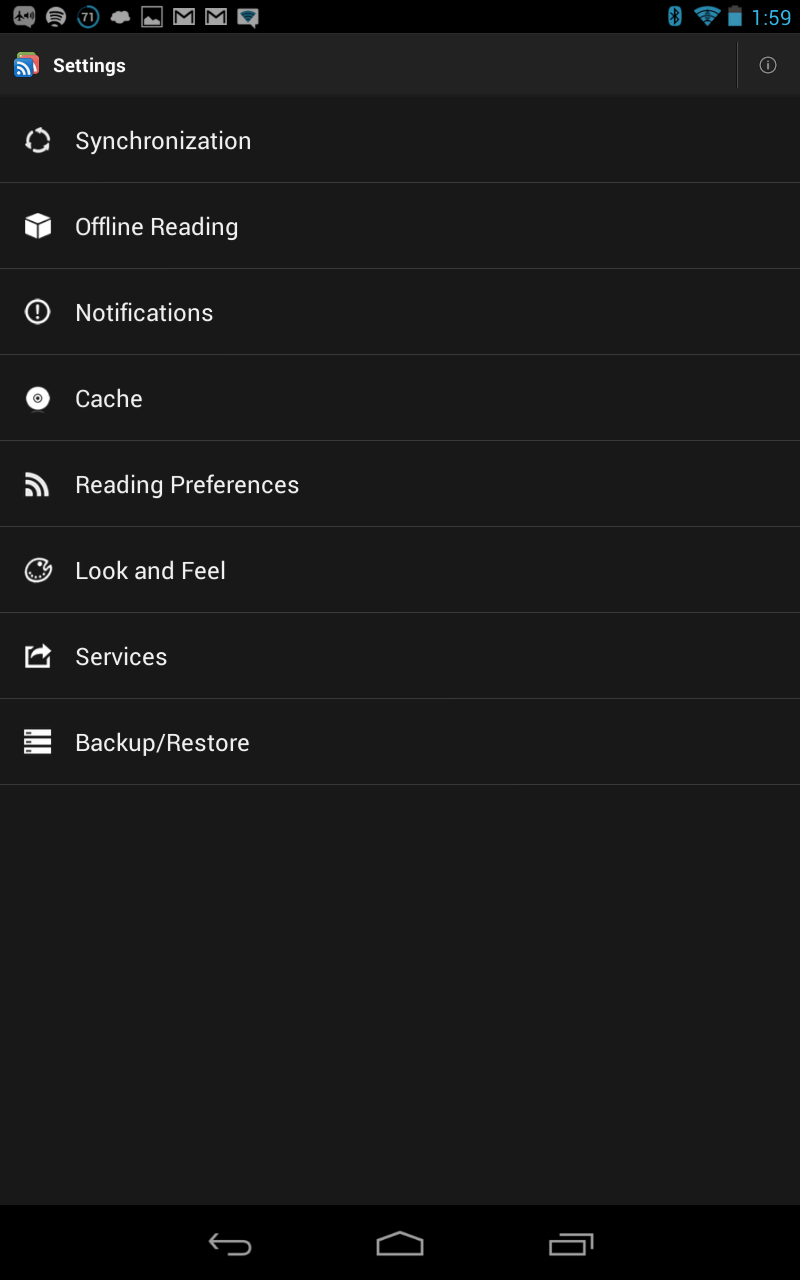The width and height of the screenshot is (800, 1280).
Task: Open Cache settings
Action: click(x=400, y=398)
